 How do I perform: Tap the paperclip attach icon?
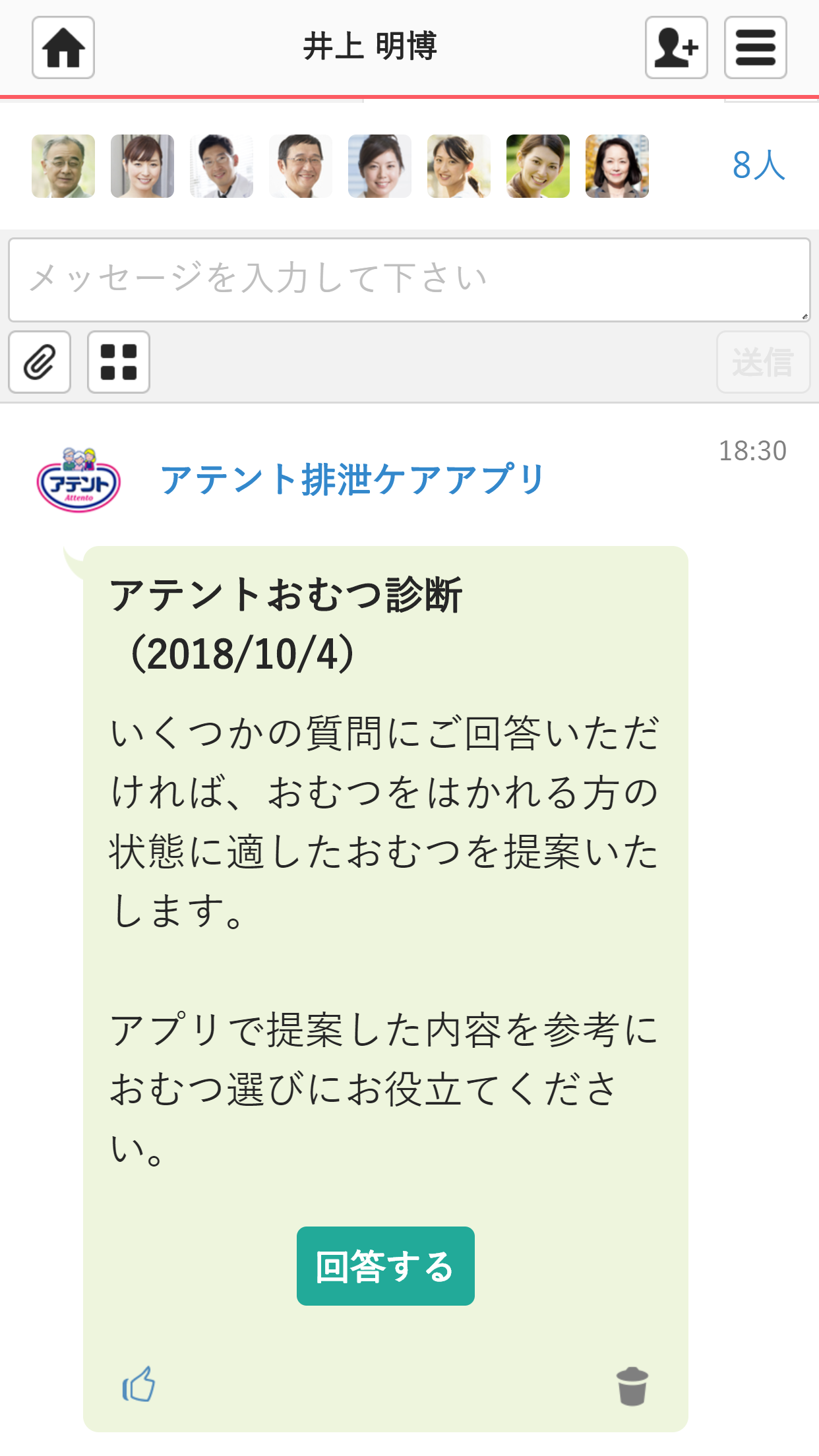pos(40,362)
